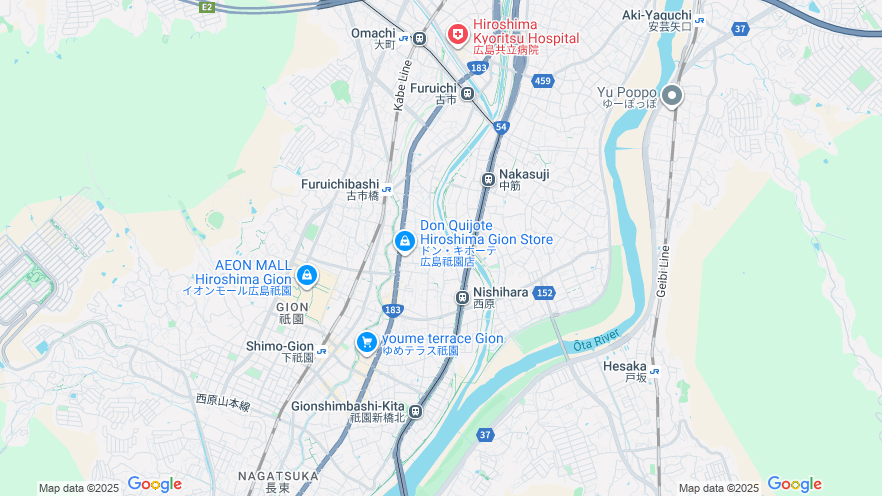The height and width of the screenshot is (496, 882).
Task: Tap the Gionshimbashi-Kita station marker
Action: [416, 411]
